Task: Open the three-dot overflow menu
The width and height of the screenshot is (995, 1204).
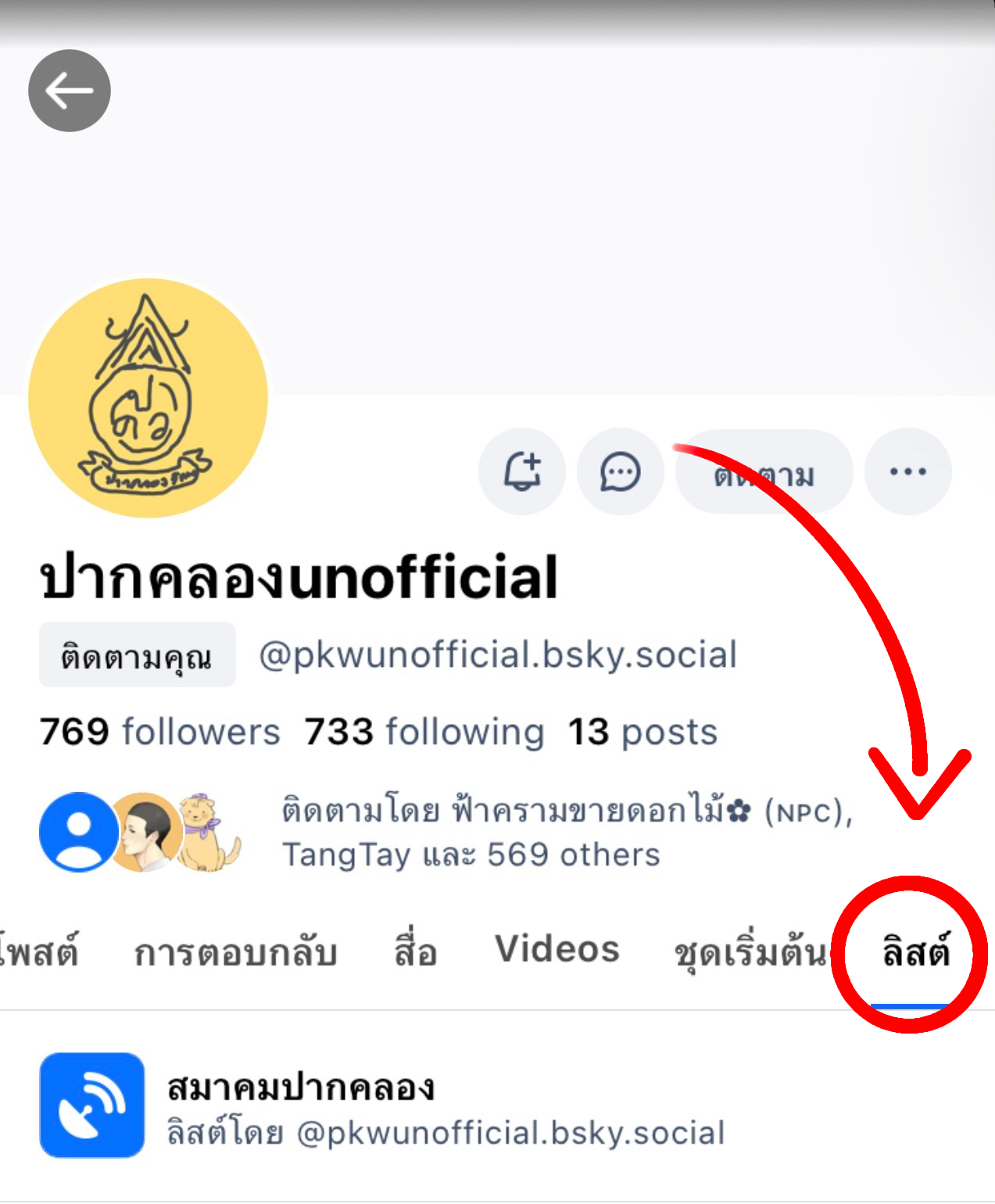Action: [907, 471]
